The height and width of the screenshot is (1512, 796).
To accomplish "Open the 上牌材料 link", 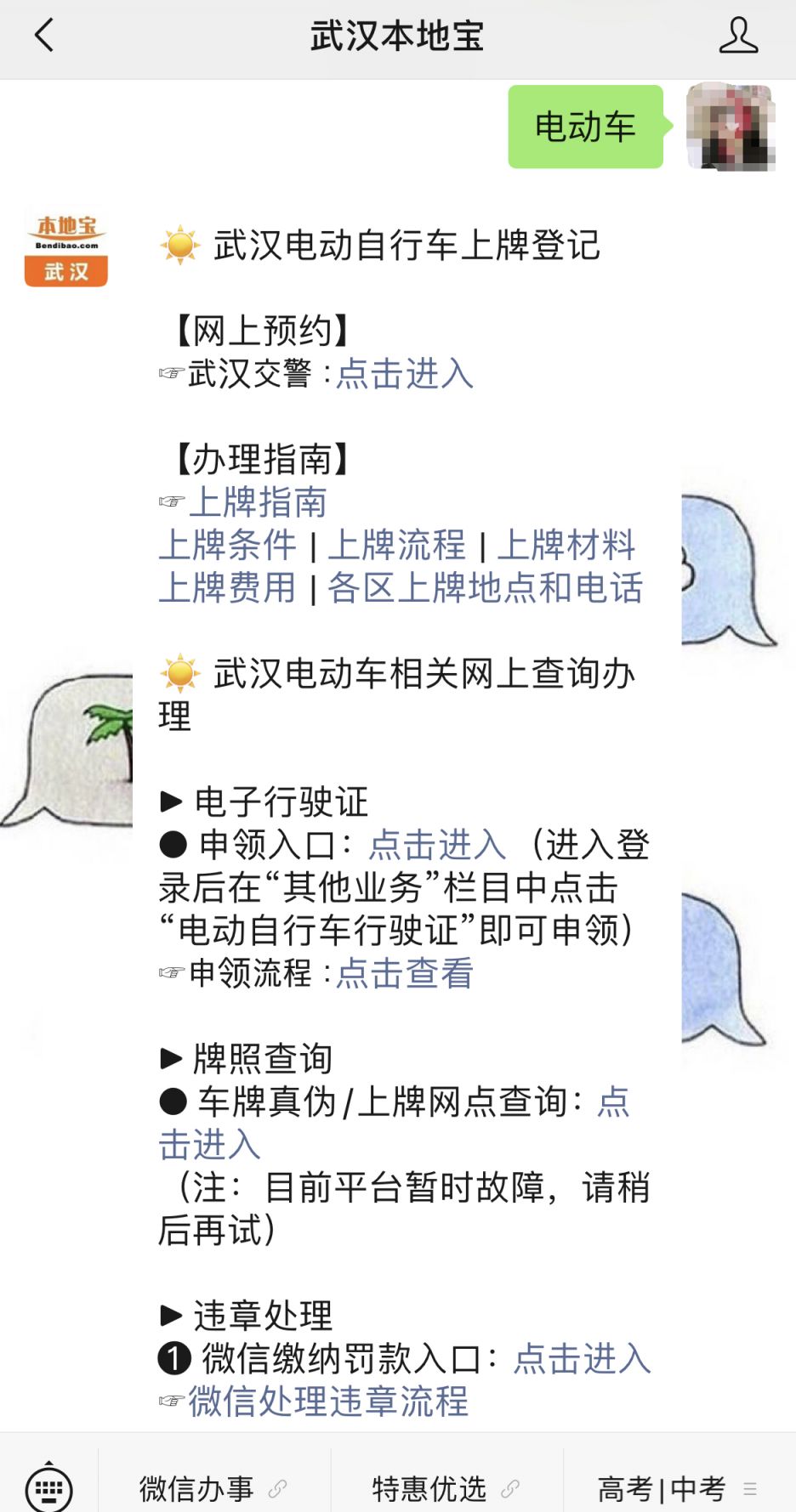I will [x=566, y=545].
